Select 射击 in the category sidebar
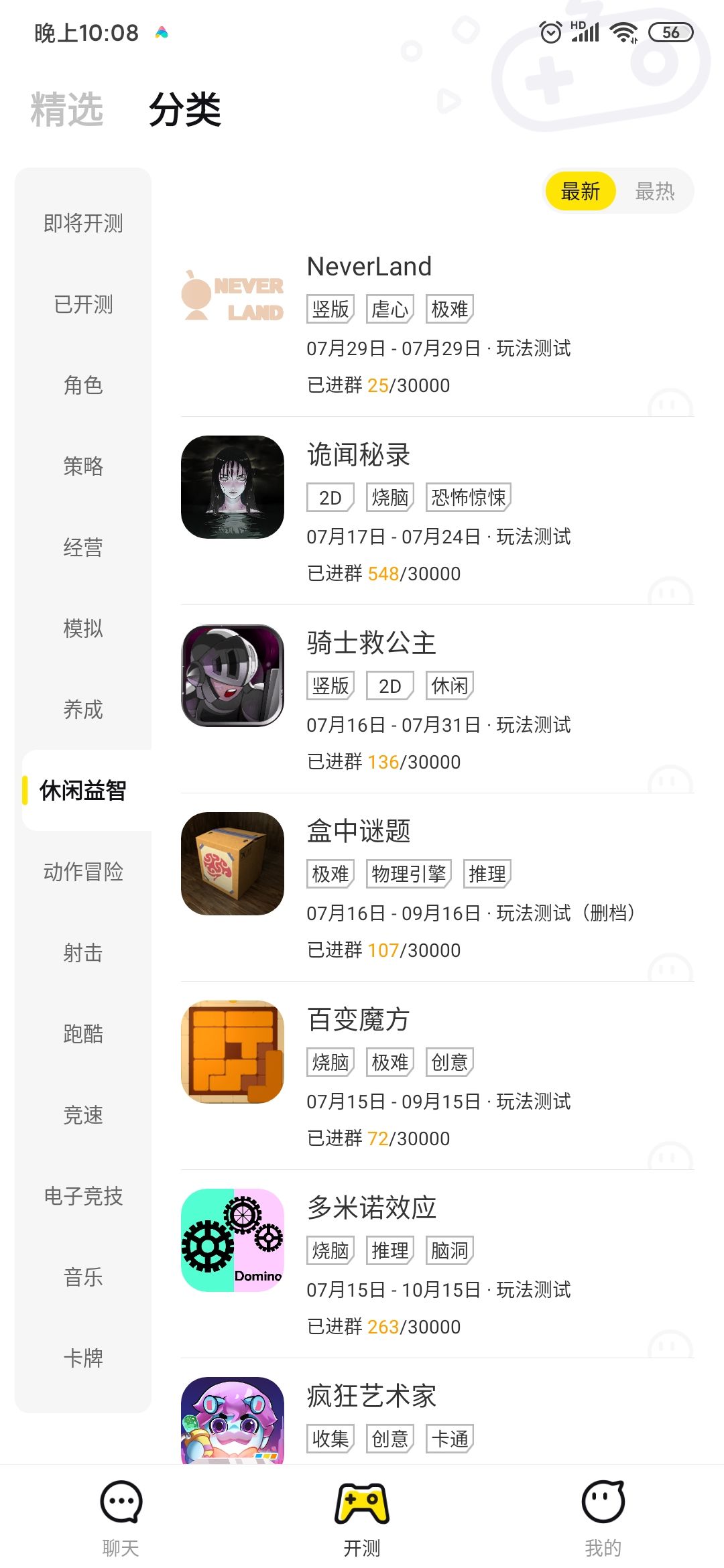This screenshot has height=1568, width=724. 83,953
